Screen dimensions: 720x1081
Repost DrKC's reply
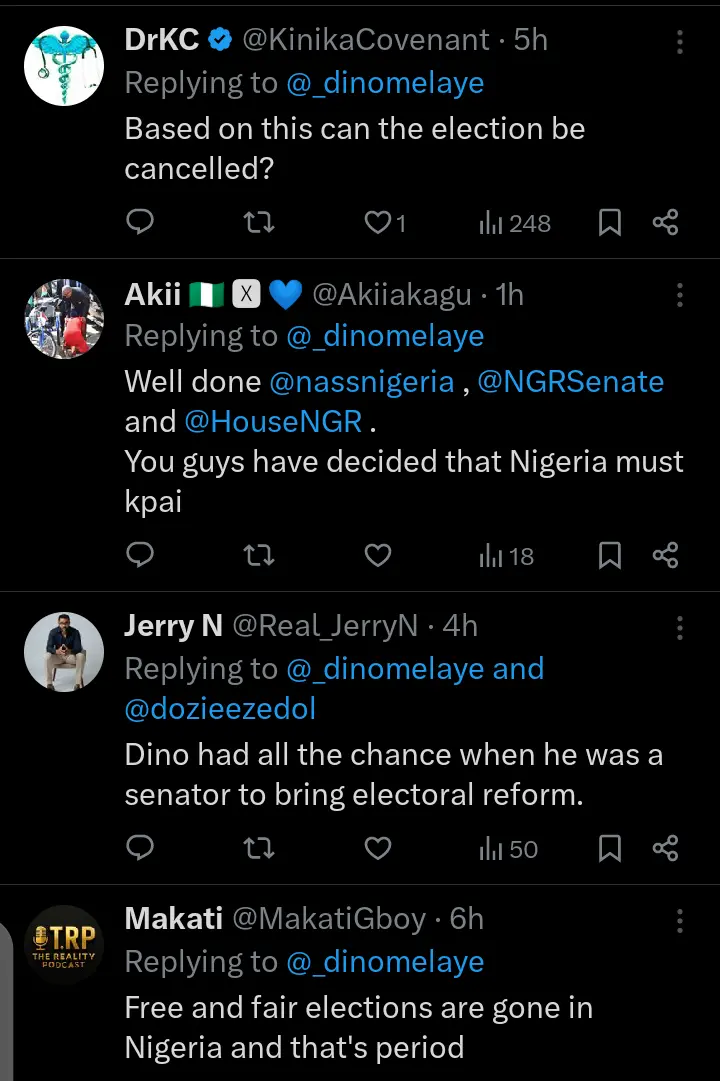point(259,223)
